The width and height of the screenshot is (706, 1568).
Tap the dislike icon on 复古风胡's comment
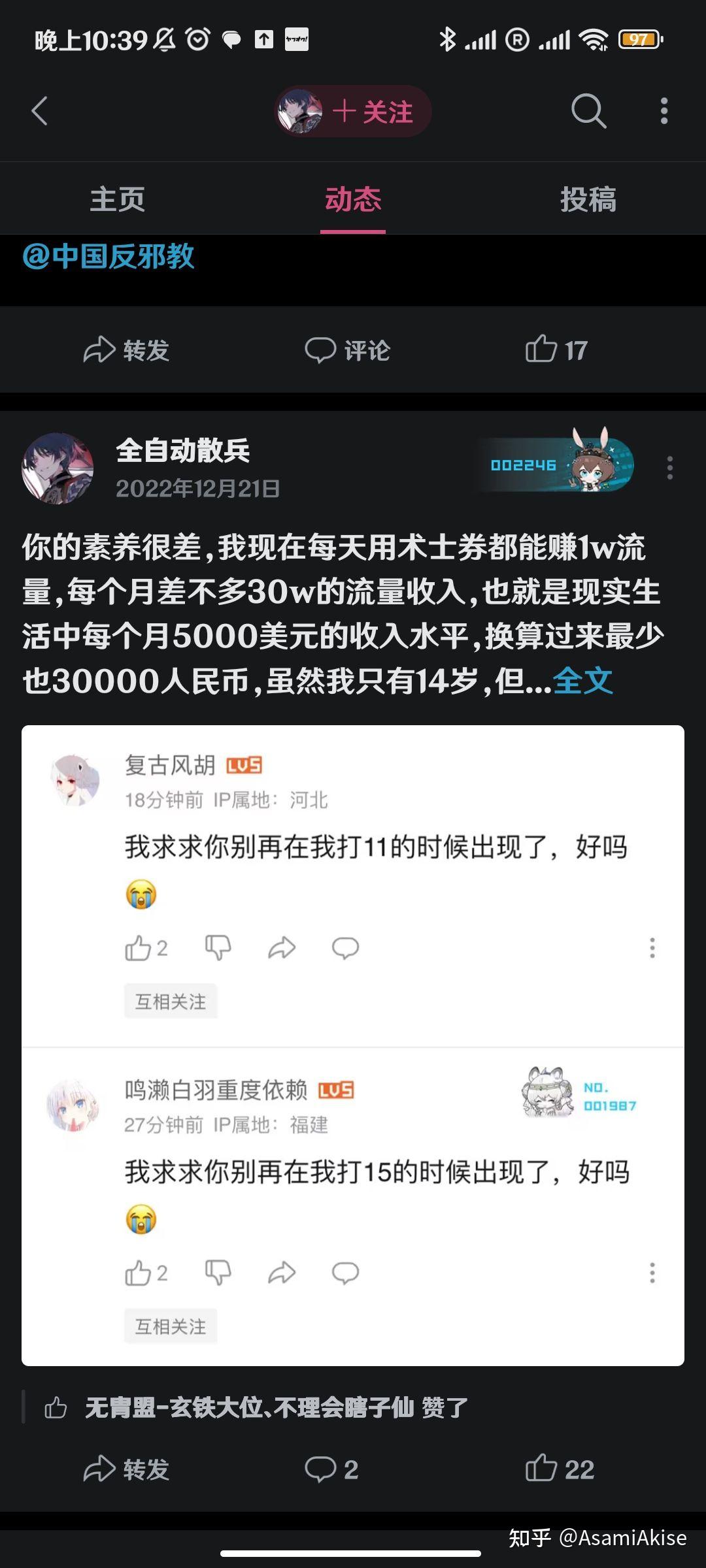point(218,949)
